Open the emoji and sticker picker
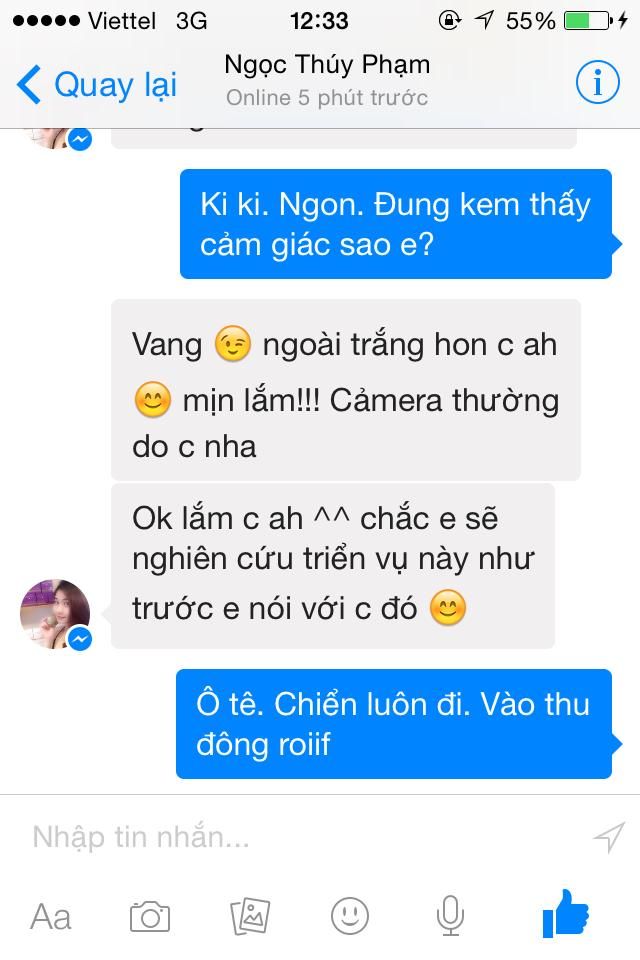Image resolution: width=640 pixels, height=960 pixels. (350, 915)
